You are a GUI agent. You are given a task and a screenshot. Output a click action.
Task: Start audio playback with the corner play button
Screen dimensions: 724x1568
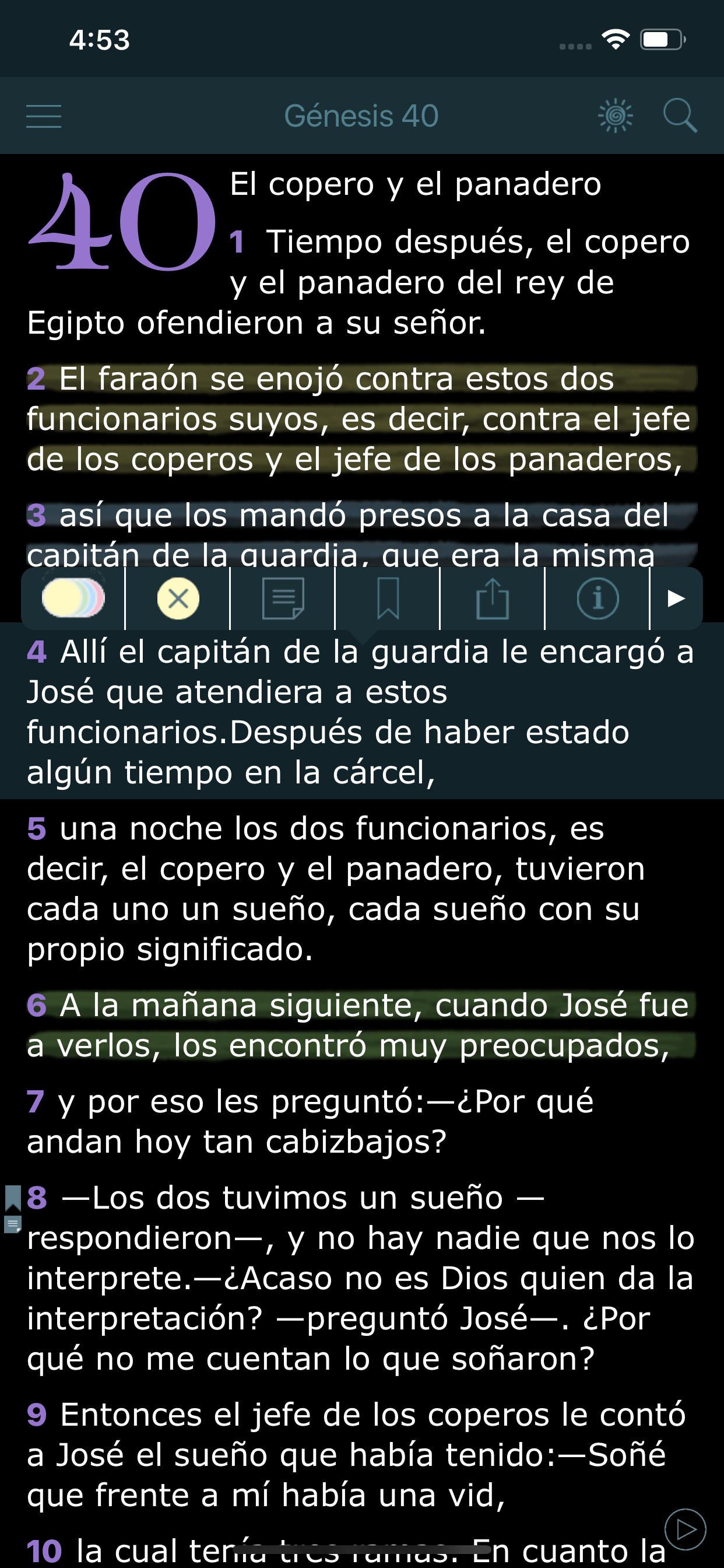[x=685, y=1529]
